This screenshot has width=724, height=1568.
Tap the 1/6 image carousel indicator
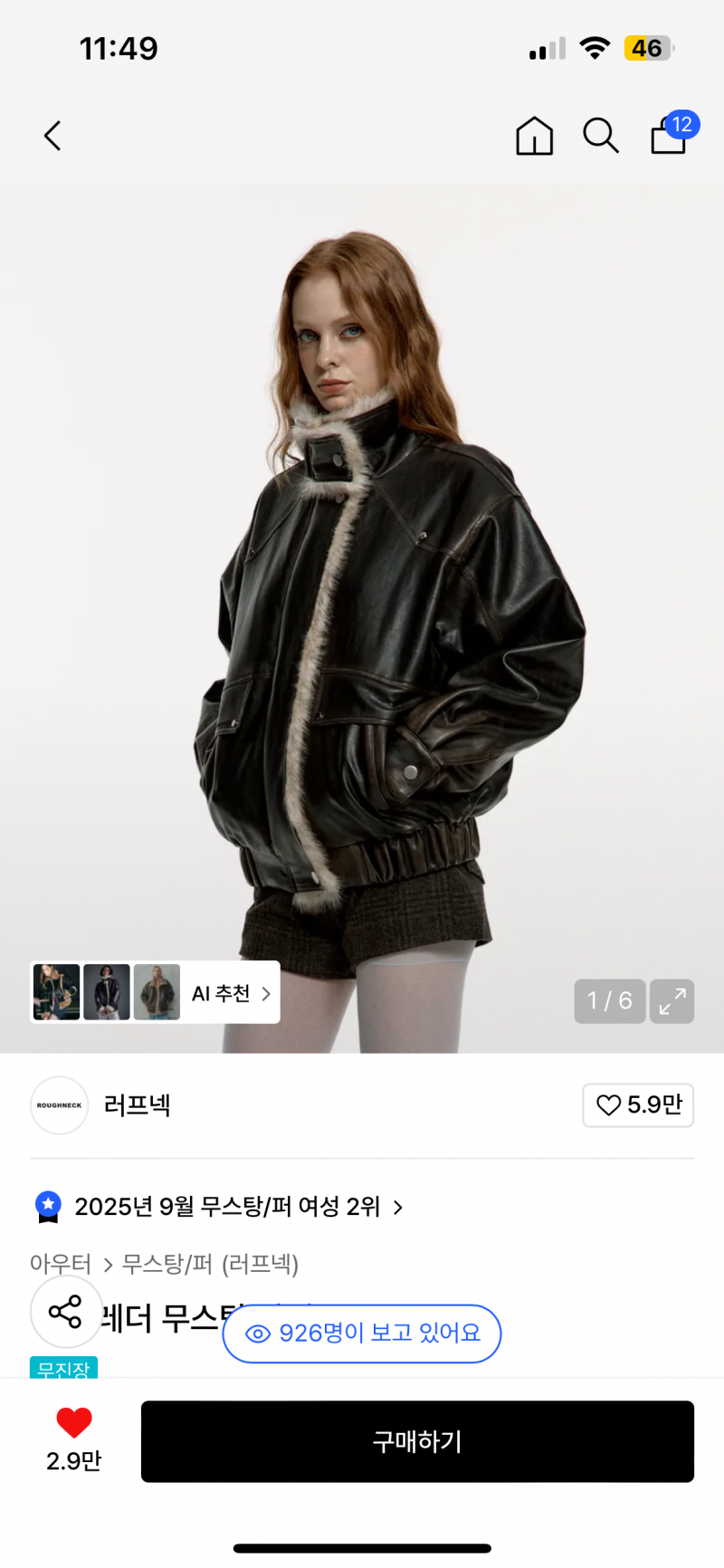point(609,1001)
